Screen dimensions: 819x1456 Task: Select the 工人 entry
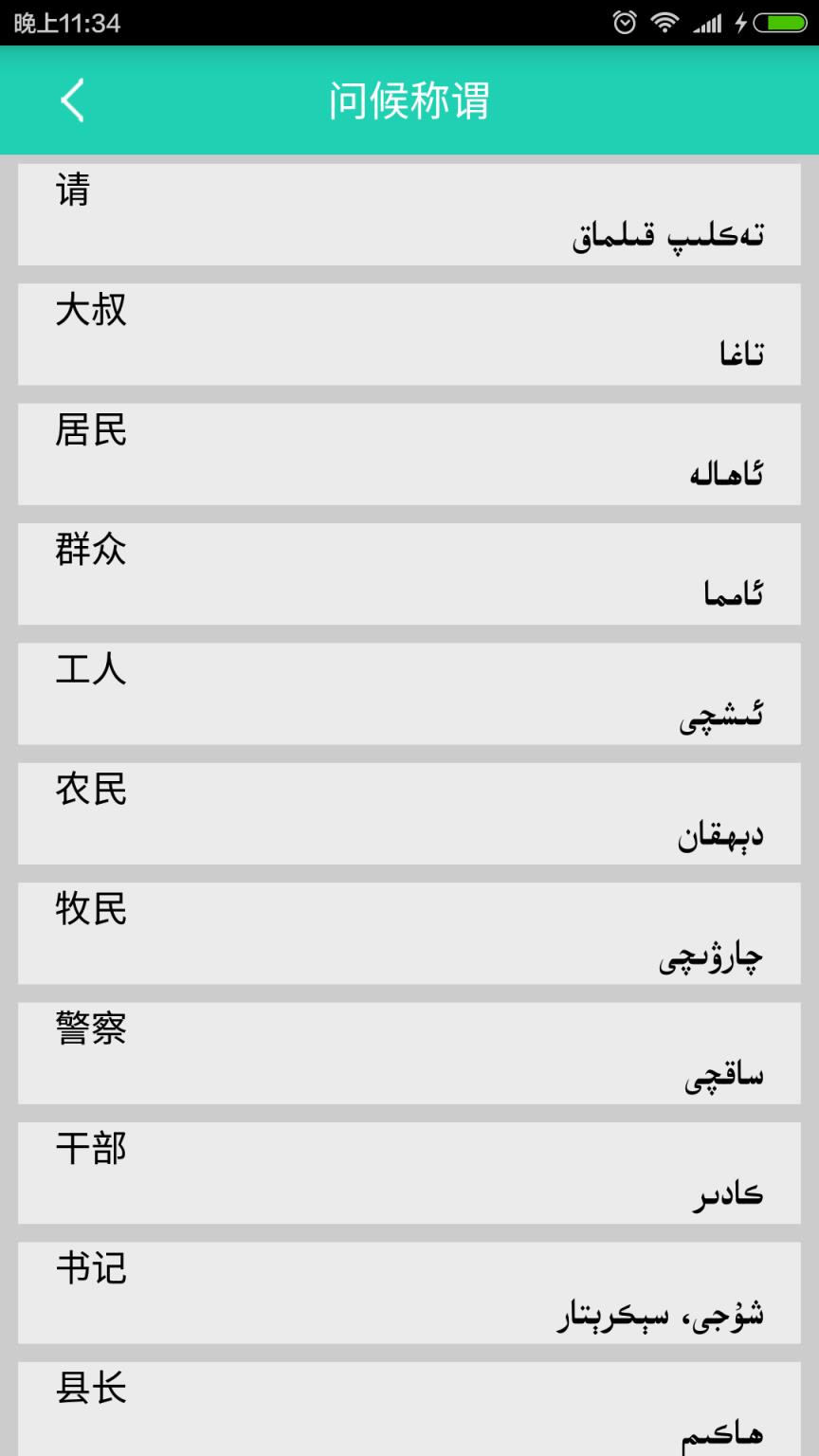[409, 693]
